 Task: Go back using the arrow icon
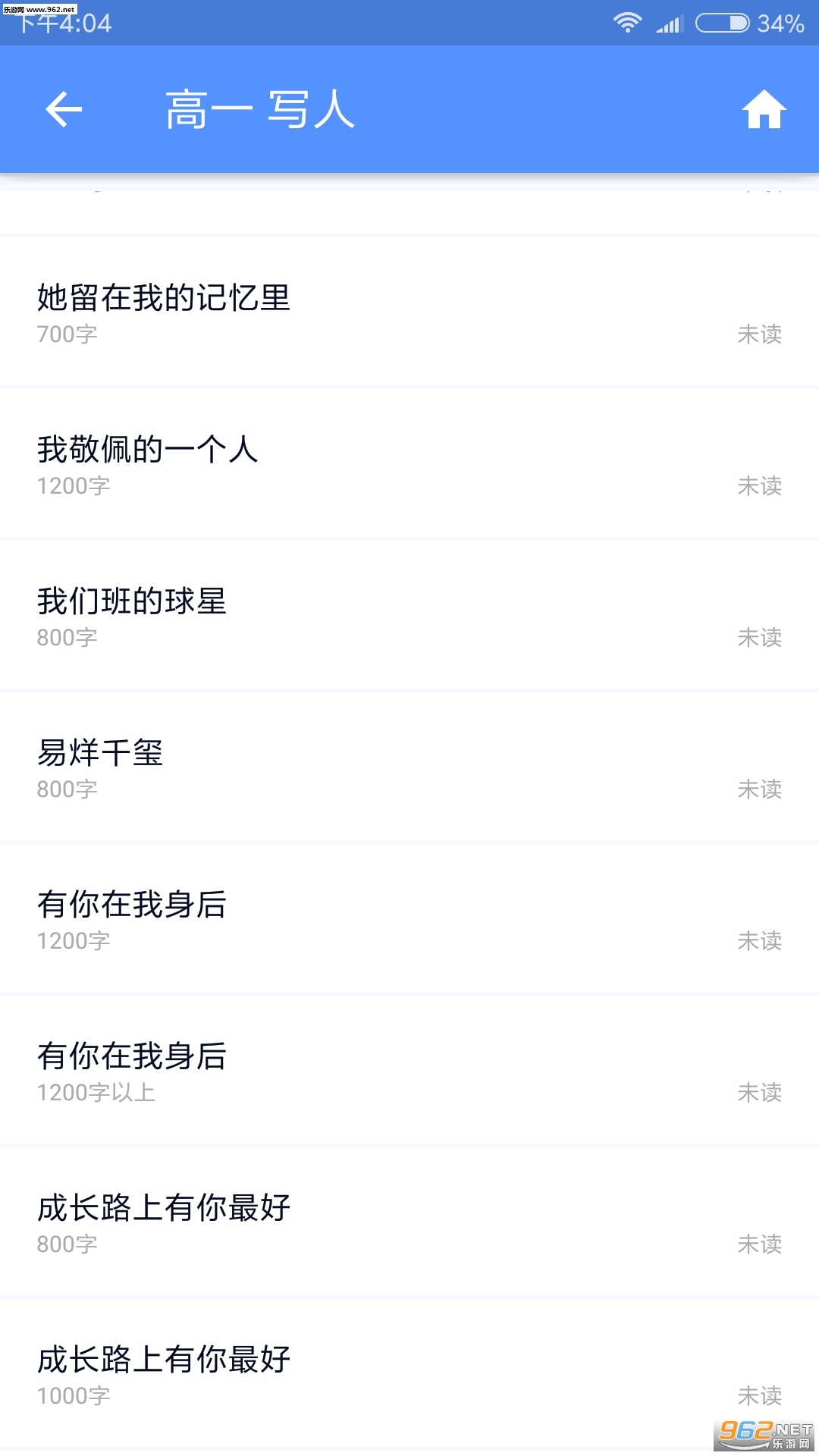coord(64,109)
